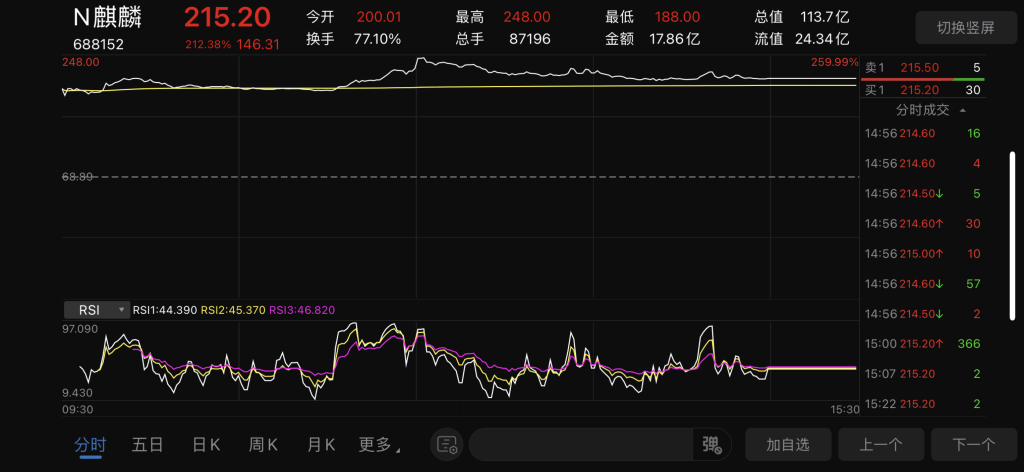Switch to the 五日 chart tab
Screen dimensions: 1024x472
click(x=147, y=445)
